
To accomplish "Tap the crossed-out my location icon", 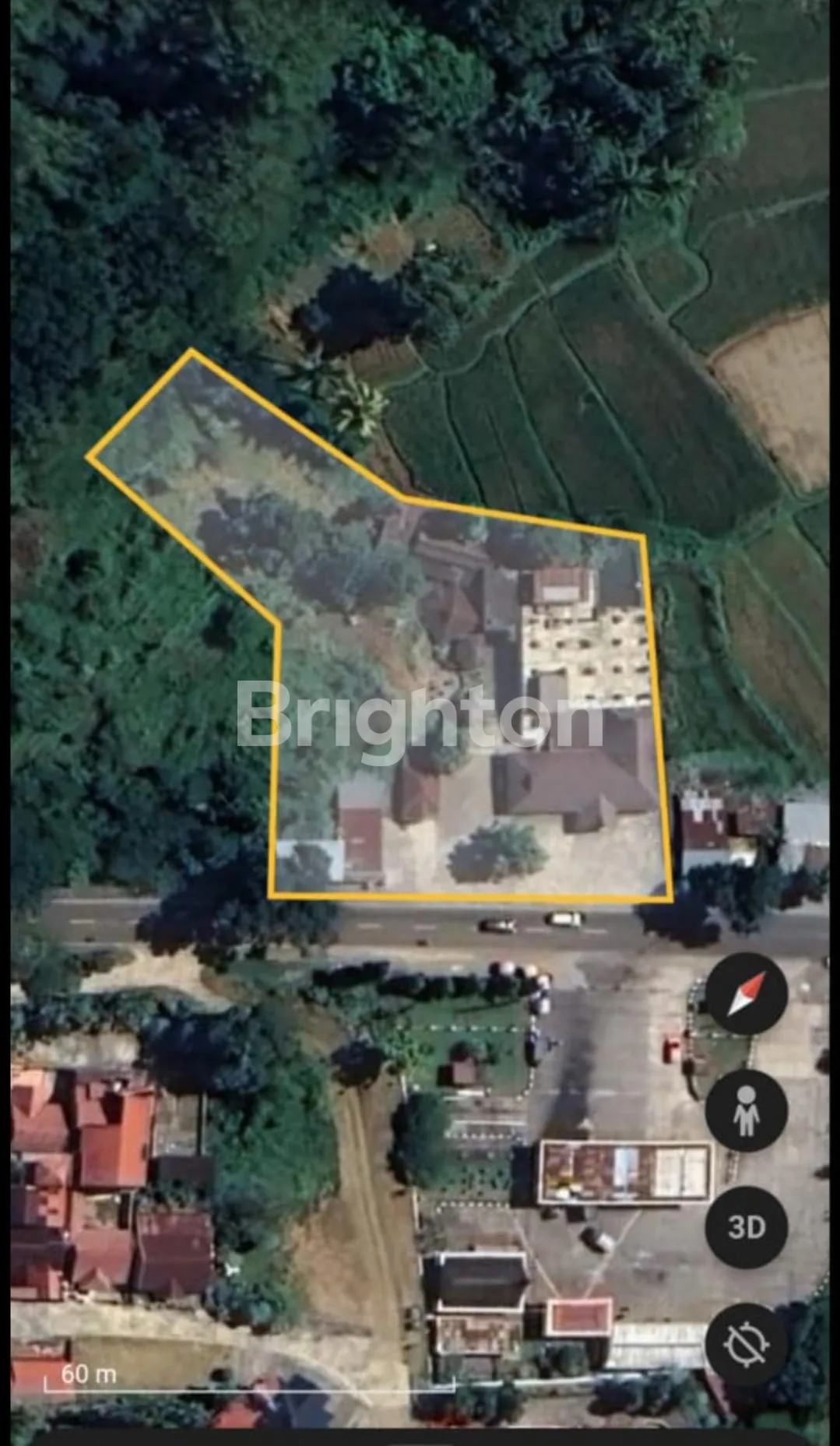I will click(x=747, y=1344).
